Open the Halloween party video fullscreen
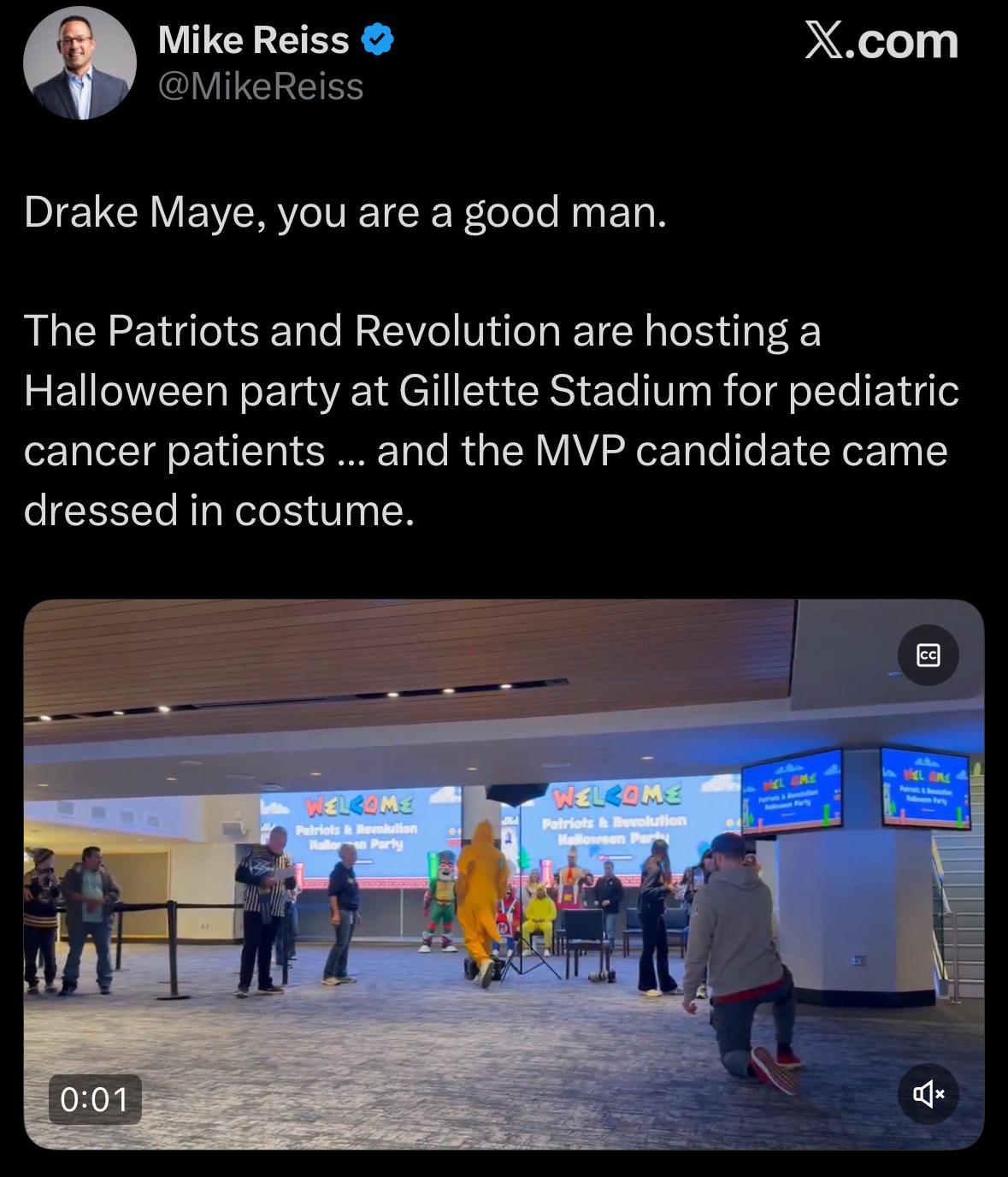Viewport: 1008px width, 1177px height. tap(503, 872)
